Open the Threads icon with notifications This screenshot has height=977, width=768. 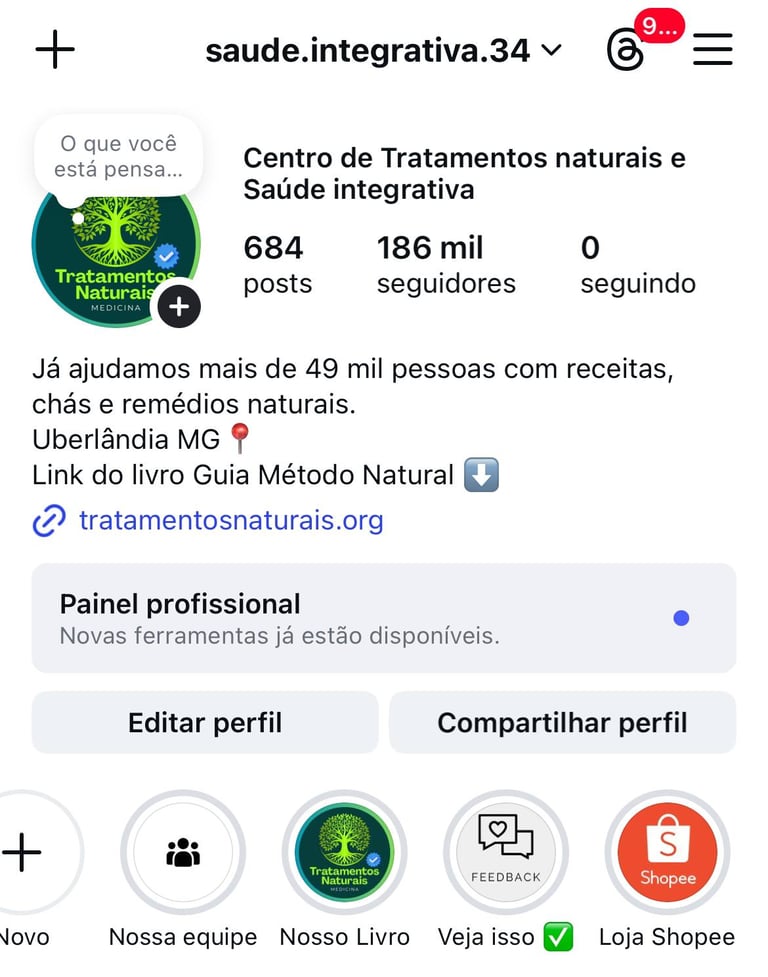pyautogui.click(x=626, y=49)
